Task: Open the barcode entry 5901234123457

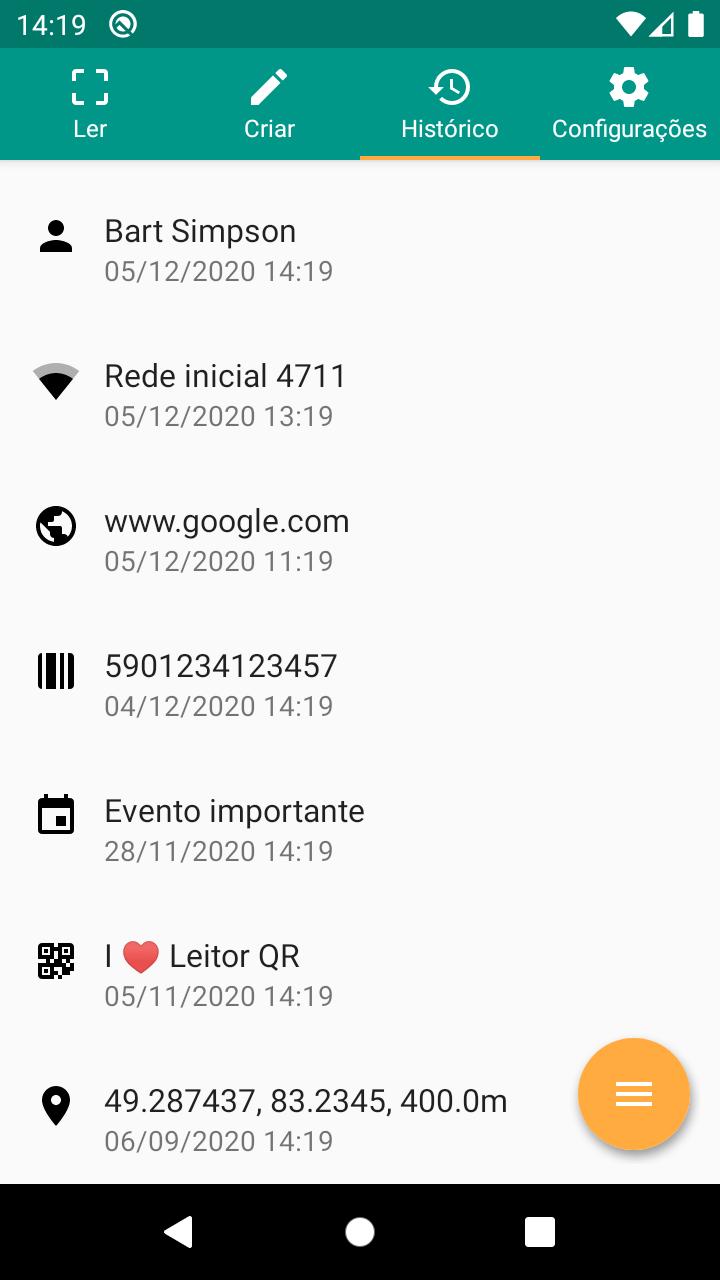Action: pyautogui.click(x=360, y=685)
